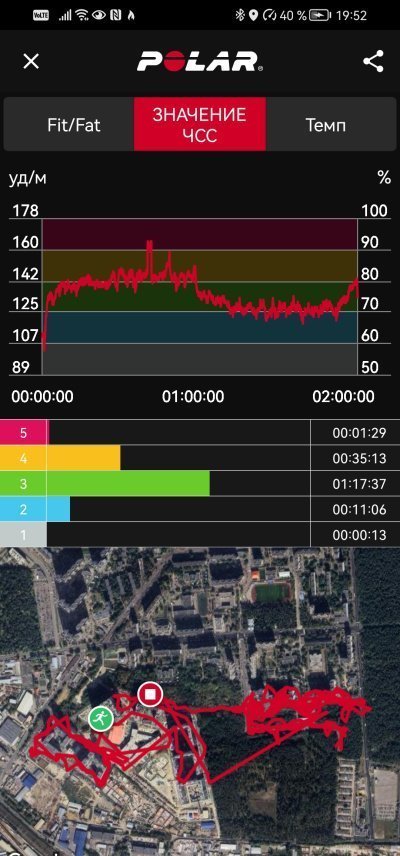Select the ЗНАЧЕНИЕ ЧСС tab
Screen dimensions: 400x856
[x=200, y=124]
